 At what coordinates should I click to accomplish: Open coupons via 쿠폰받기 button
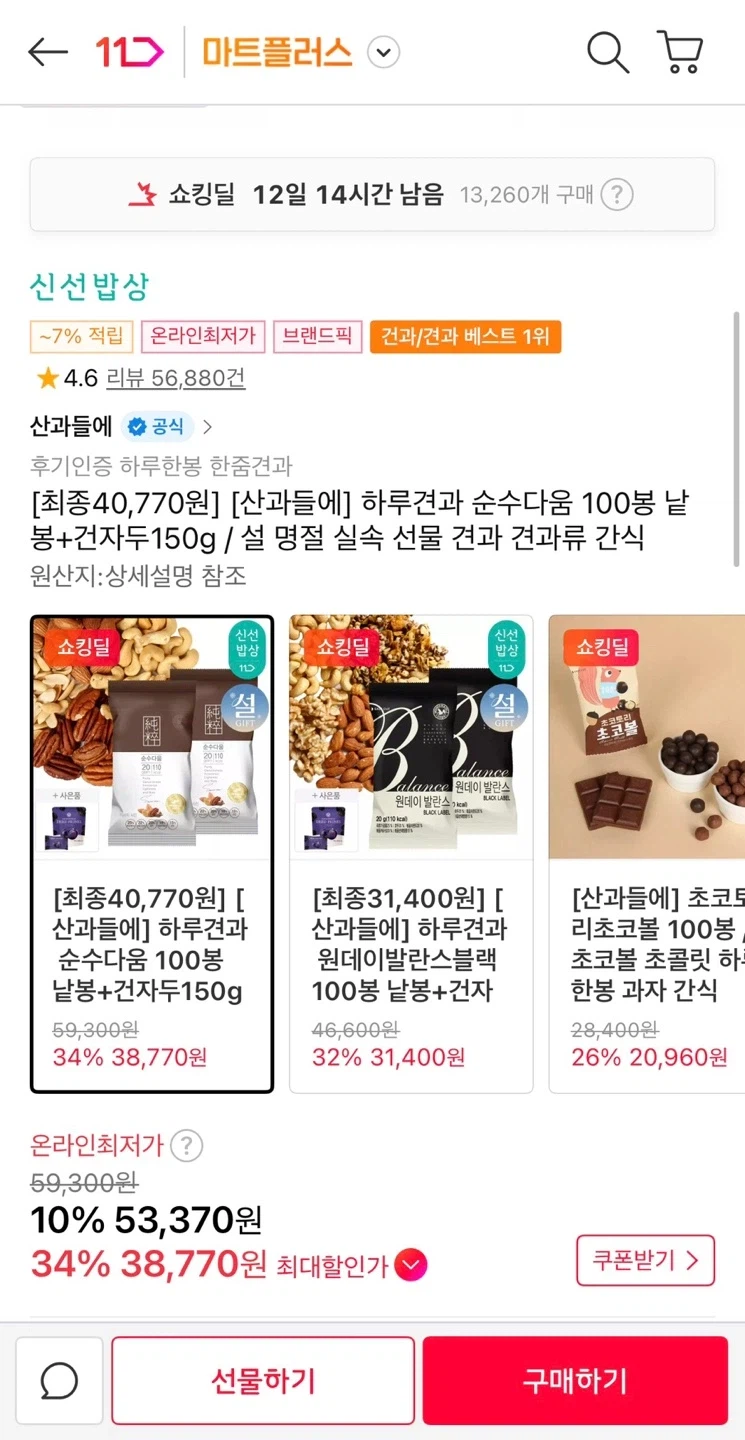(x=645, y=1261)
